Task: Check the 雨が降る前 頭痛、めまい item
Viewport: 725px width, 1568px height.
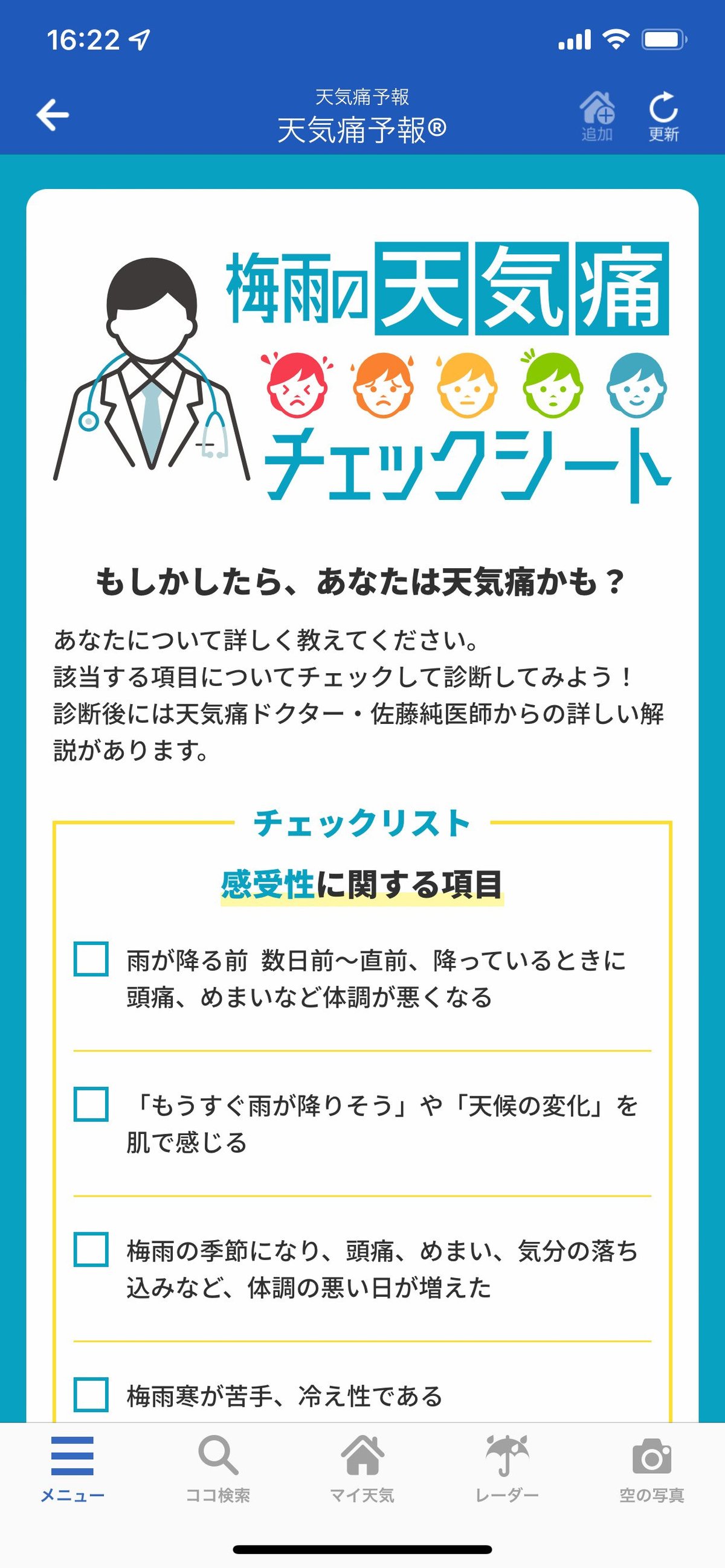Action: pyautogui.click(x=91, y=959)
